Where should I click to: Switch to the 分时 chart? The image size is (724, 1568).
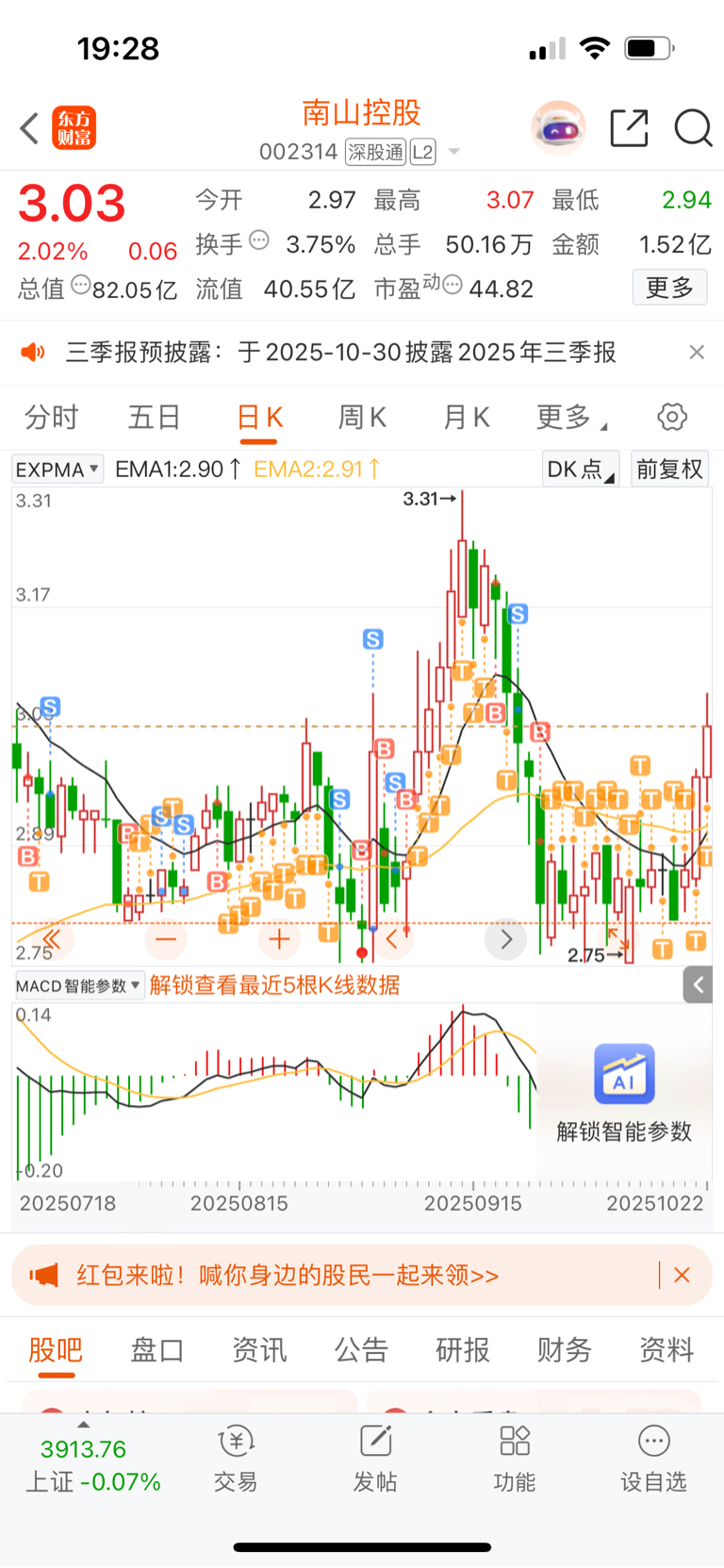[x=51, y=417]
